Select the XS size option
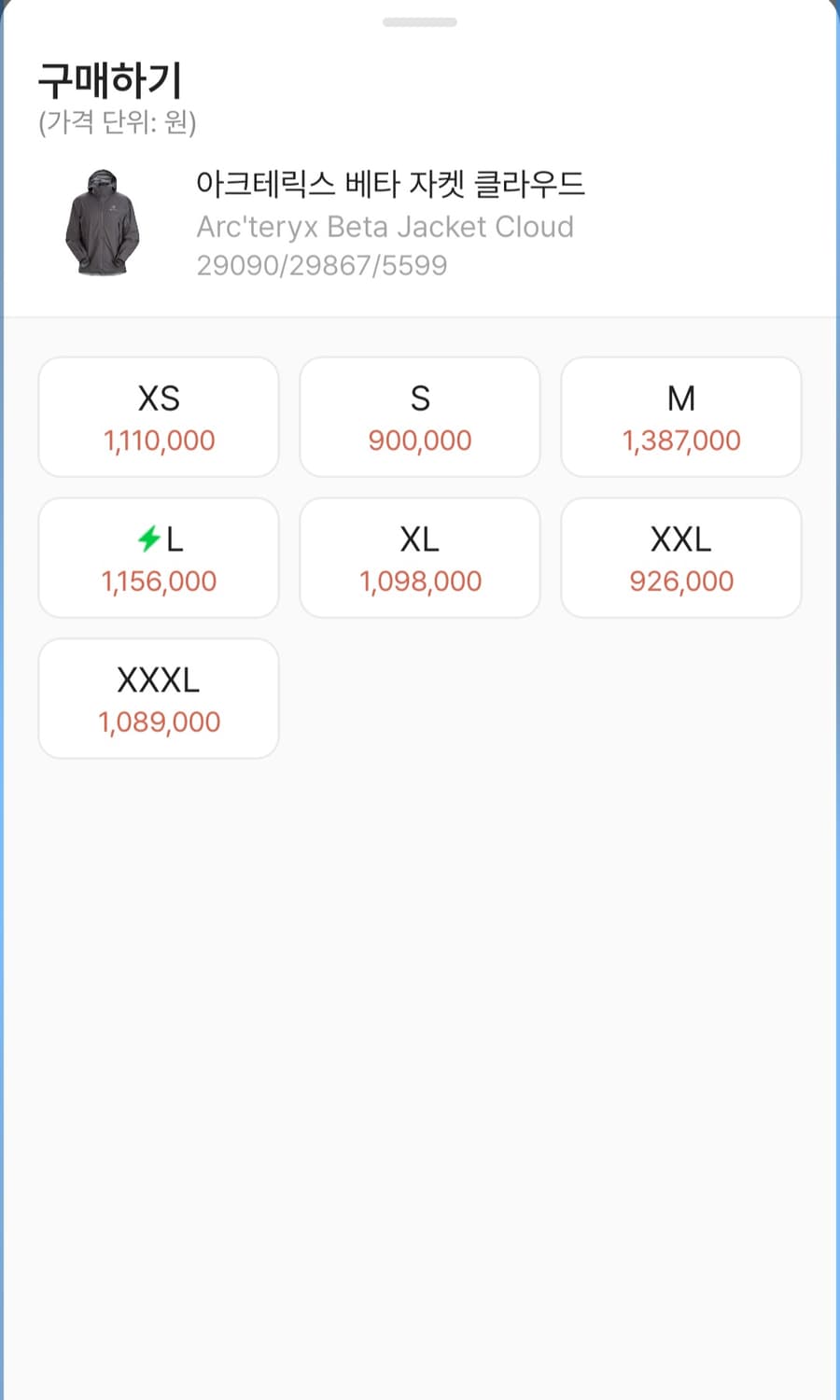The image size is (840, 1400). 158,416
